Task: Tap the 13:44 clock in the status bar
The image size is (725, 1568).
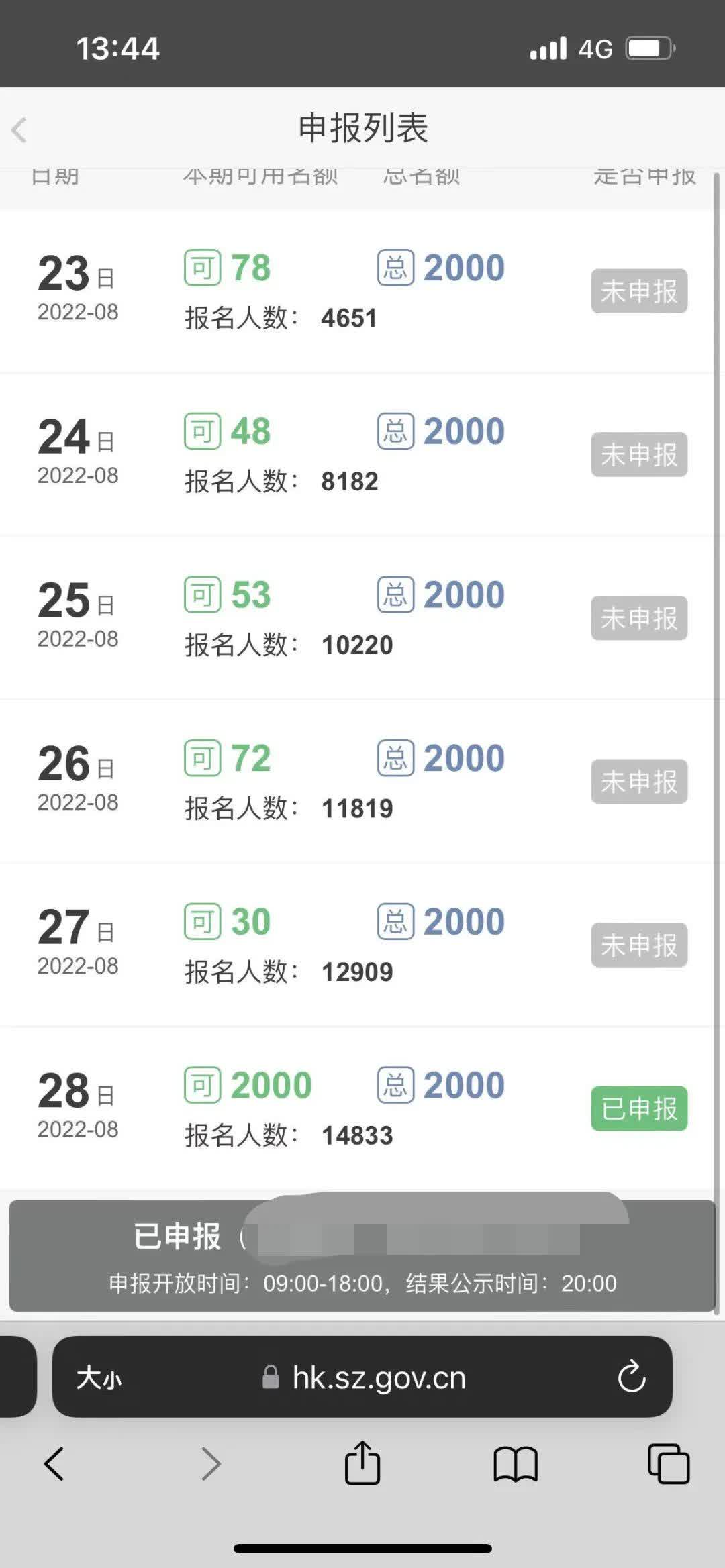Action: (x=118, y=47)
